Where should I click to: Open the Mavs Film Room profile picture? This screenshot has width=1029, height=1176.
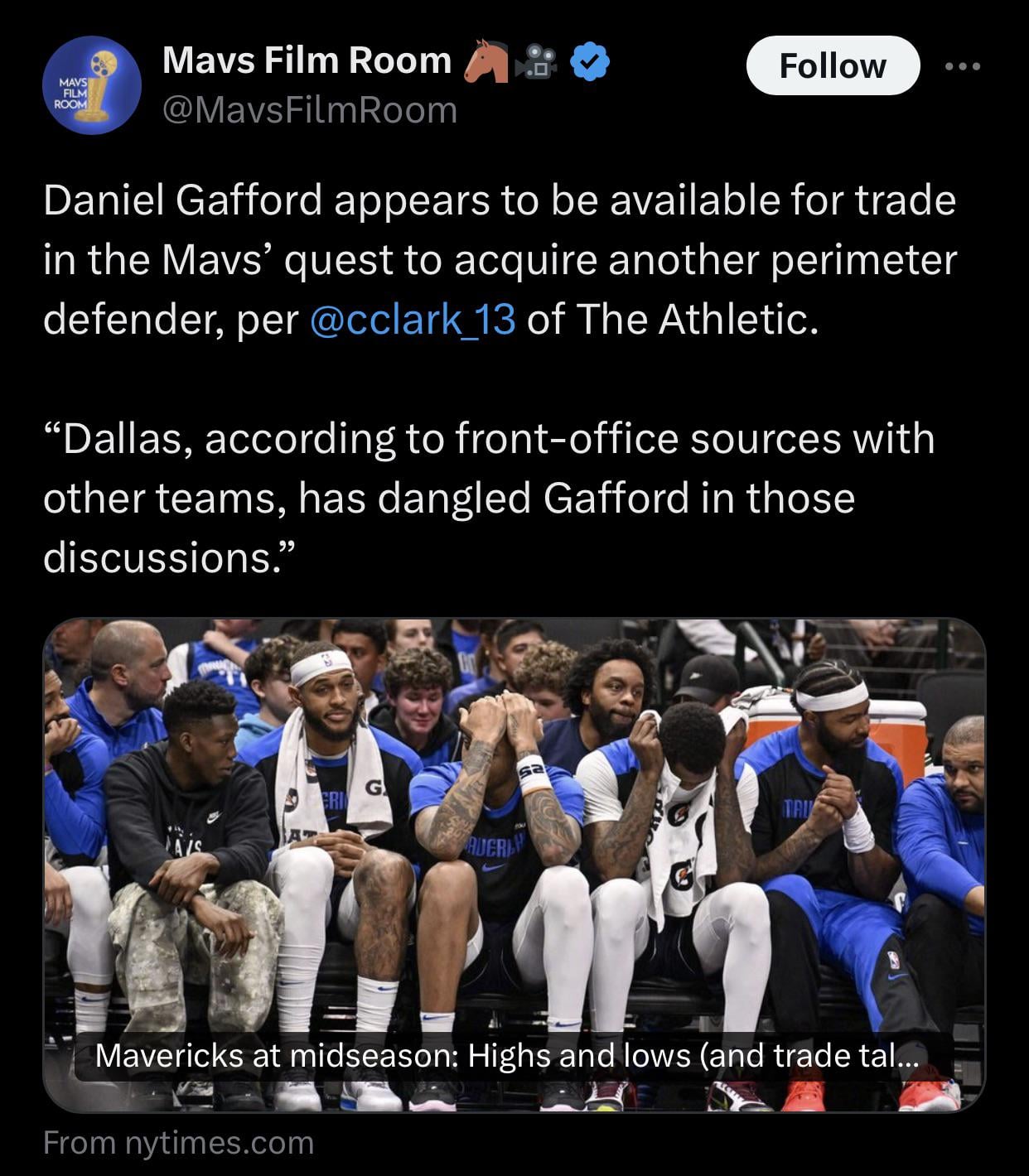pyautogui.click(x=91, y=85)
